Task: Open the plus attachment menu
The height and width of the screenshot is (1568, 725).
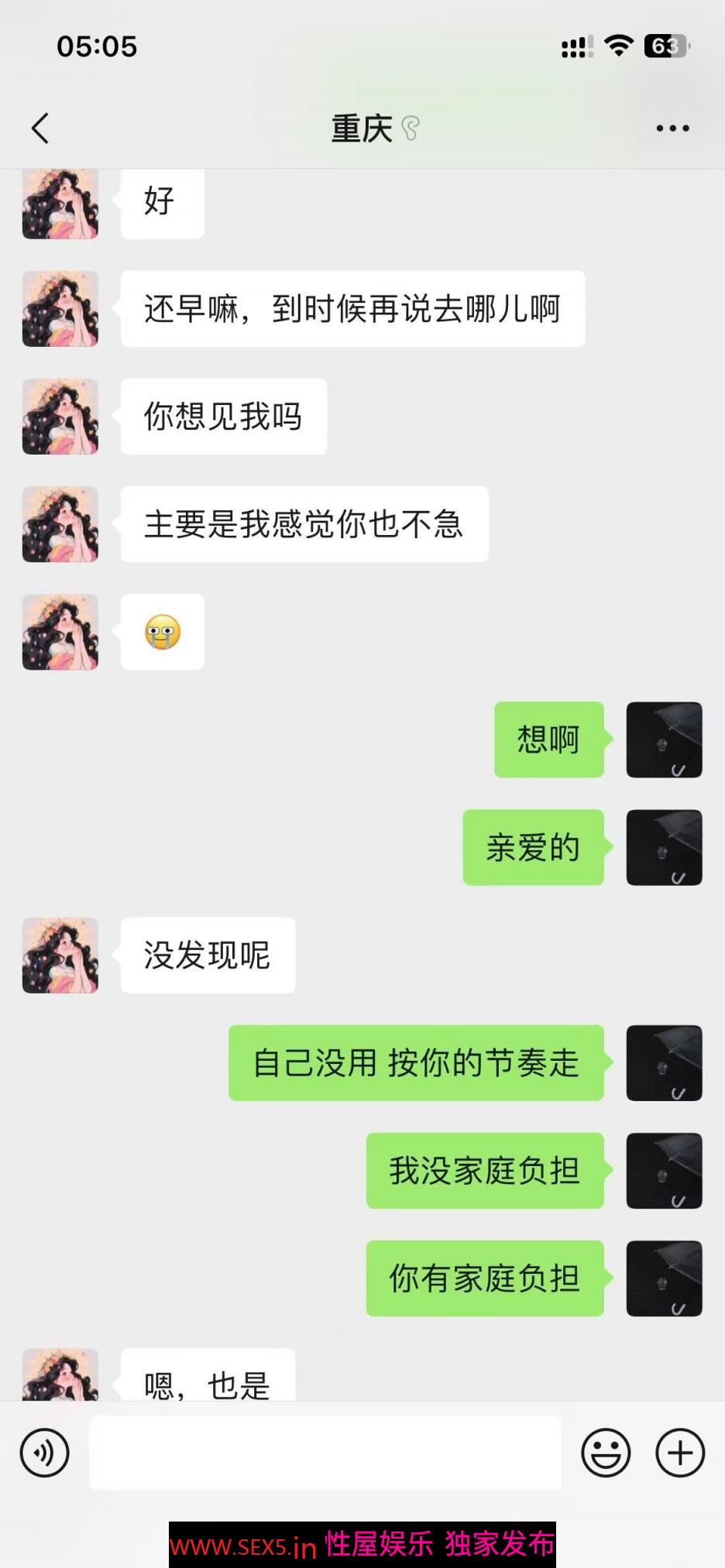Action: [x=679, y=1453]
